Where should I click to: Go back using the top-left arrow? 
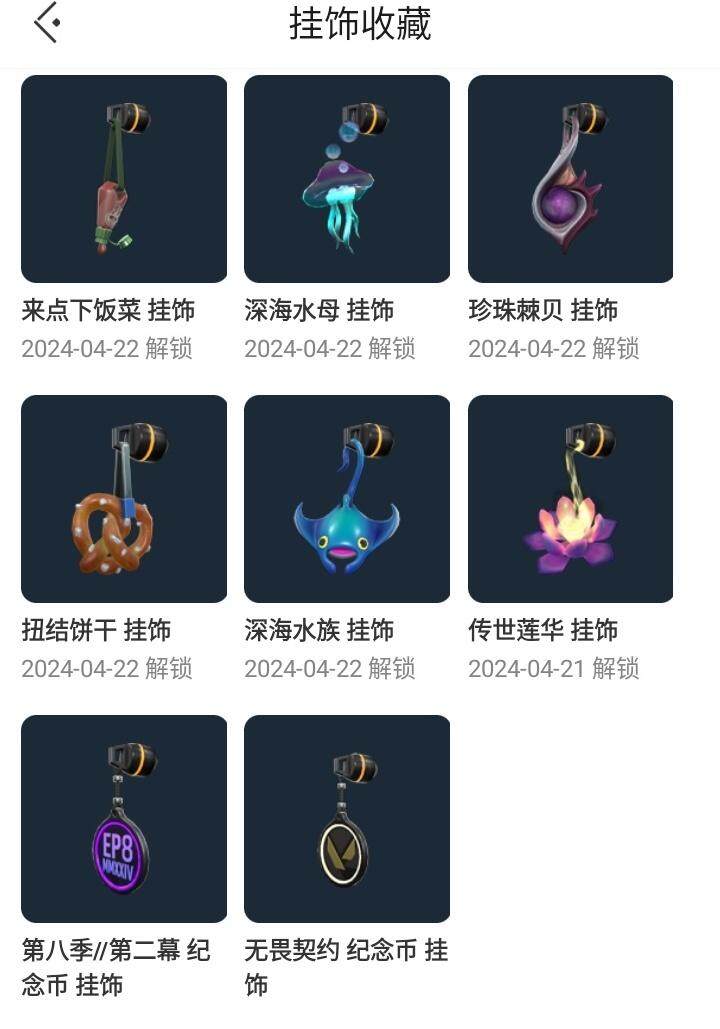point(46,23)
